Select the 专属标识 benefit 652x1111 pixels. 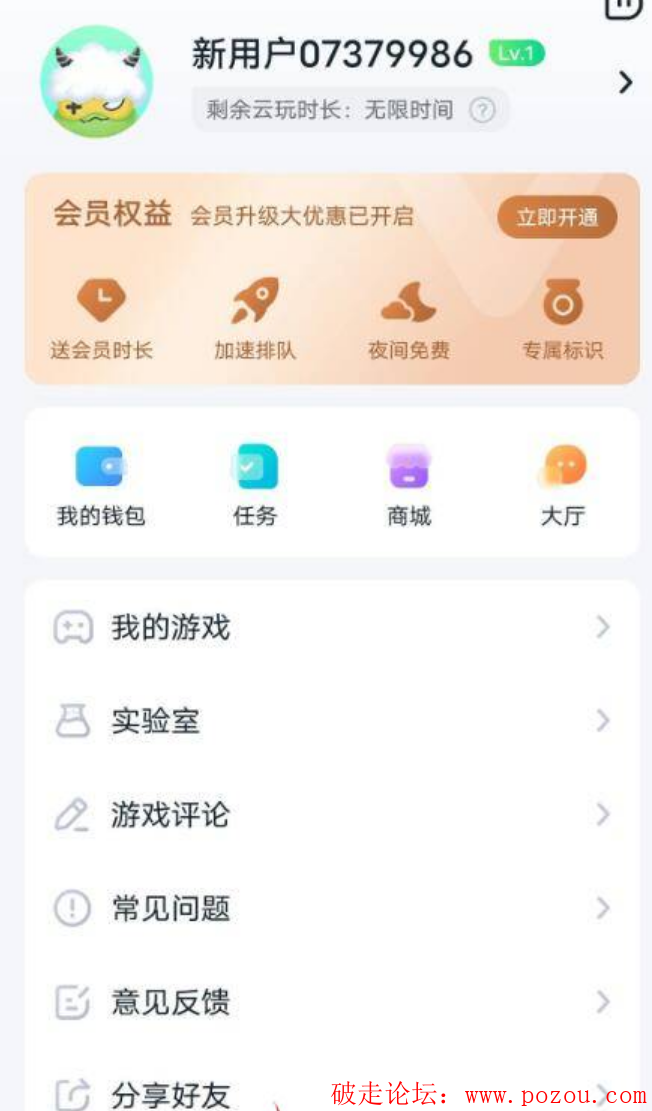pyautogui.click(x=562, y=320)
